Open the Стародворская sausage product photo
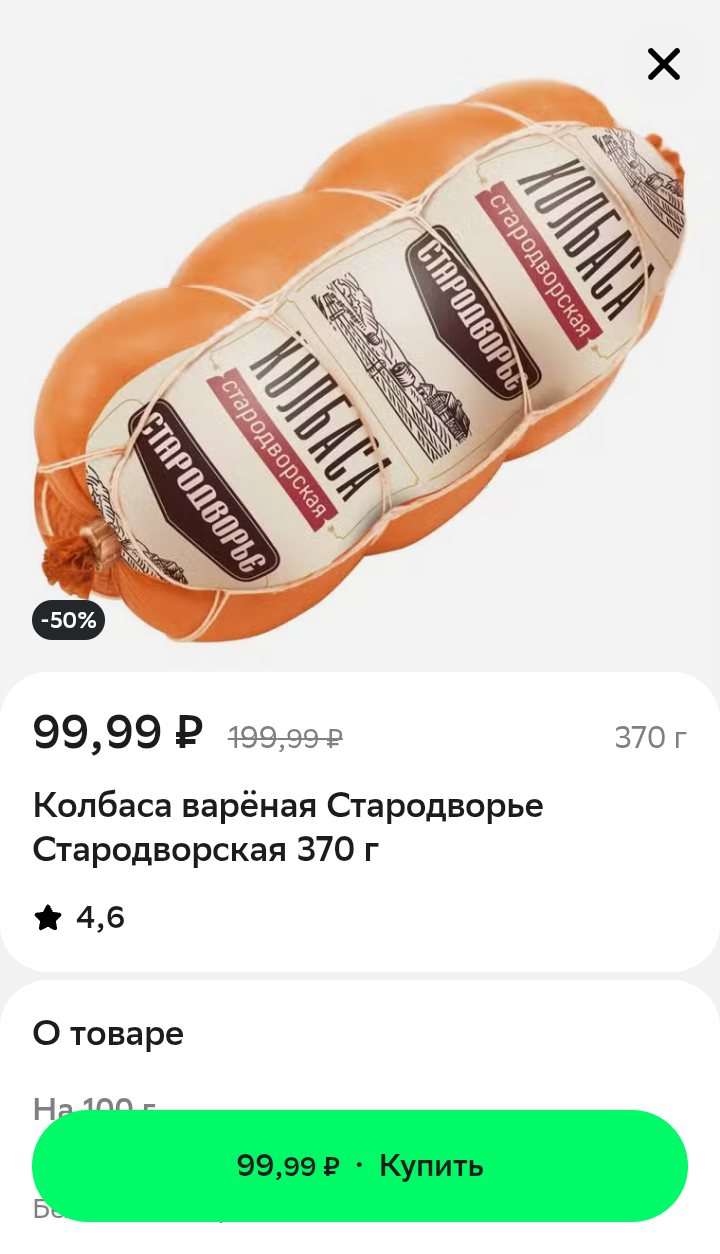This screenshot has height=1254, width=720. click(x=360, y=360)
